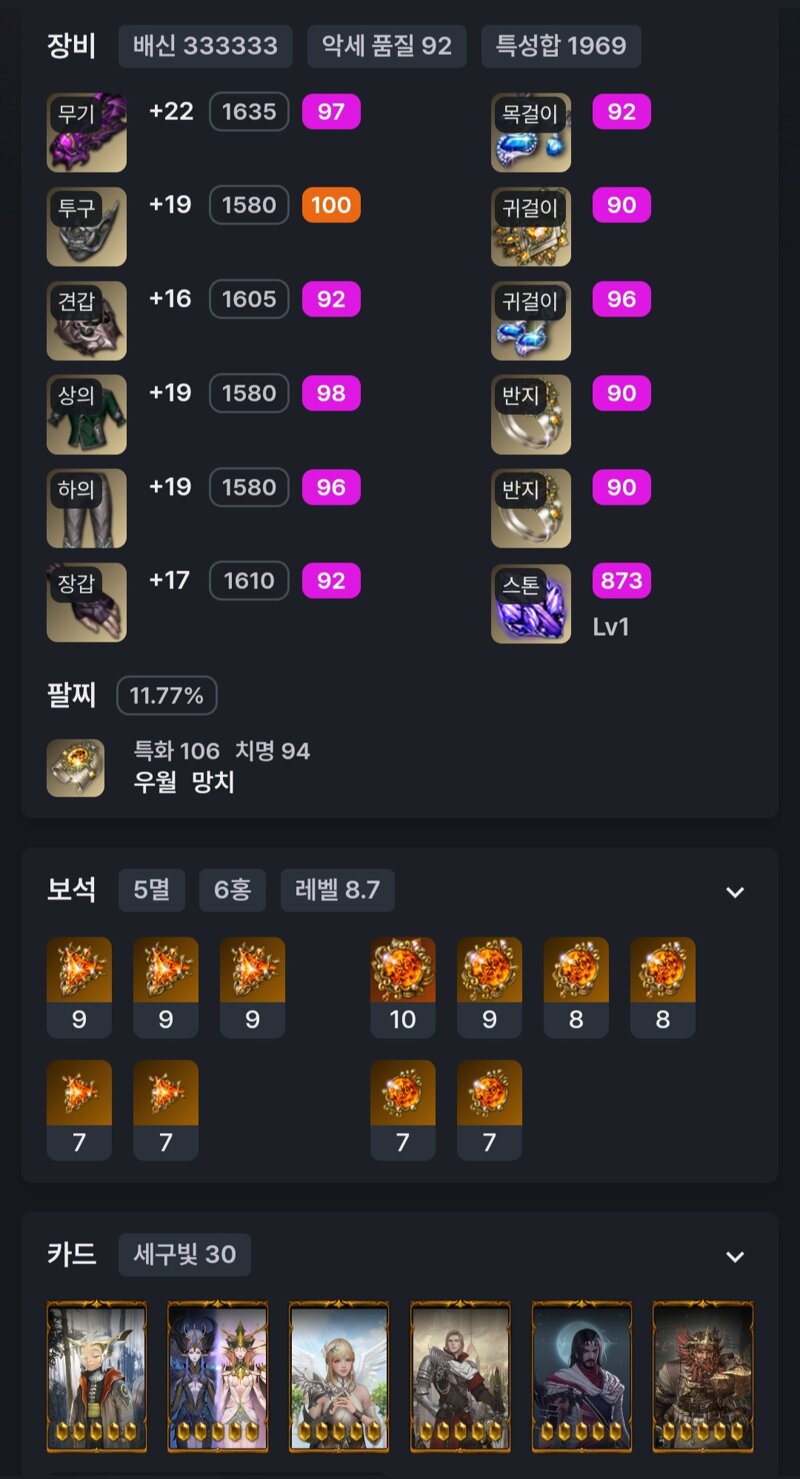This screenshot has height=1479, width=800.
Task: Open the 무기 equipment item
Action: click(x=87, y=133)
